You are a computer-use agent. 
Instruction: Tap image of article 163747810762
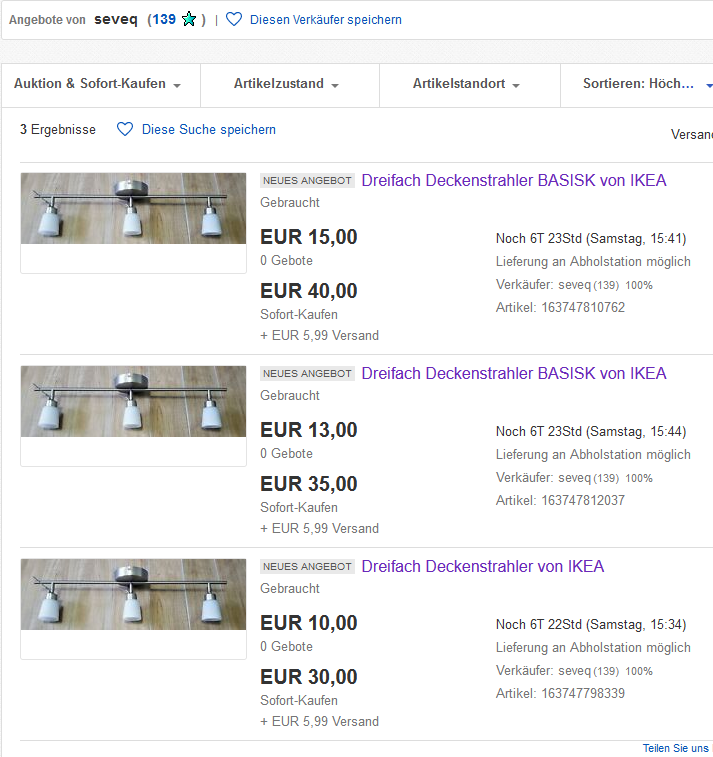pyautogui.click(x=133, y=209)
